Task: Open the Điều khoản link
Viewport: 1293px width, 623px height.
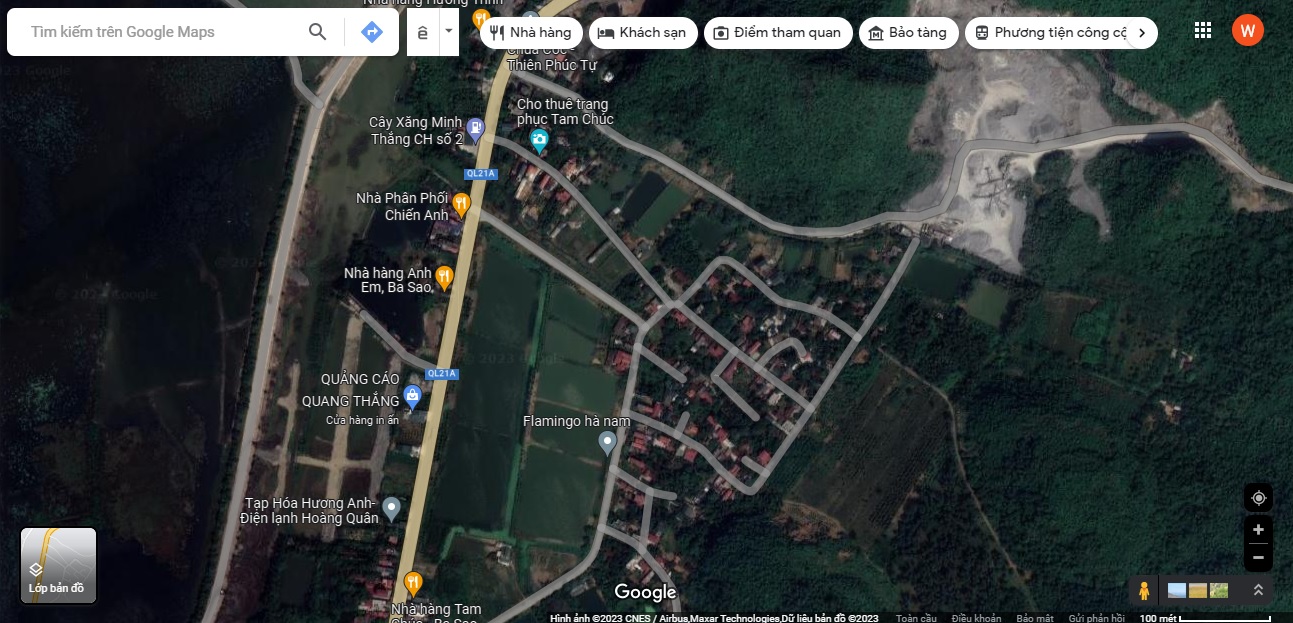Action: point(976,618)
